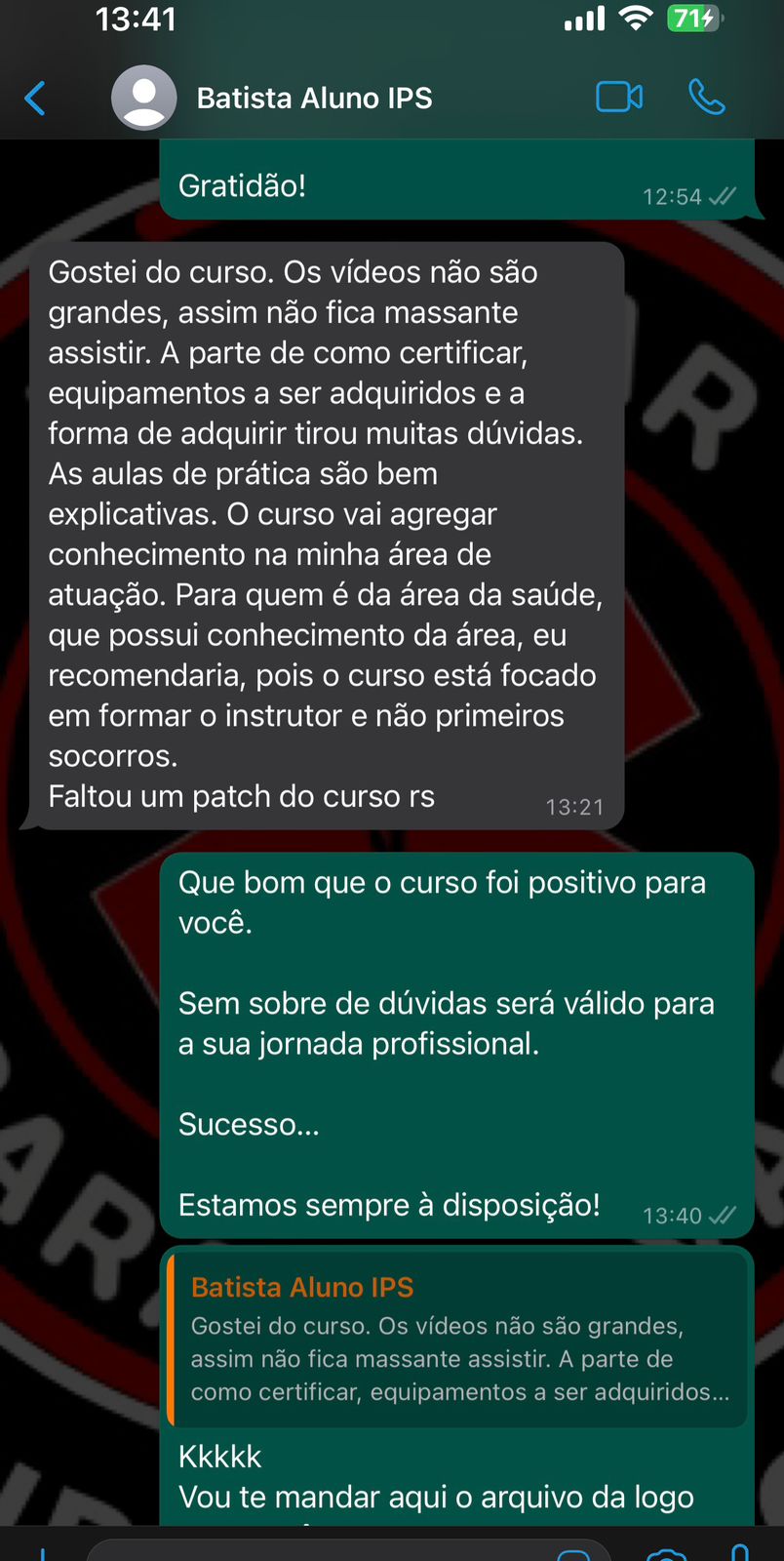Screen dimensions: 784x1561
Task: Go back to the chat list
Action: pyautogui.click(x=35, y=98)
